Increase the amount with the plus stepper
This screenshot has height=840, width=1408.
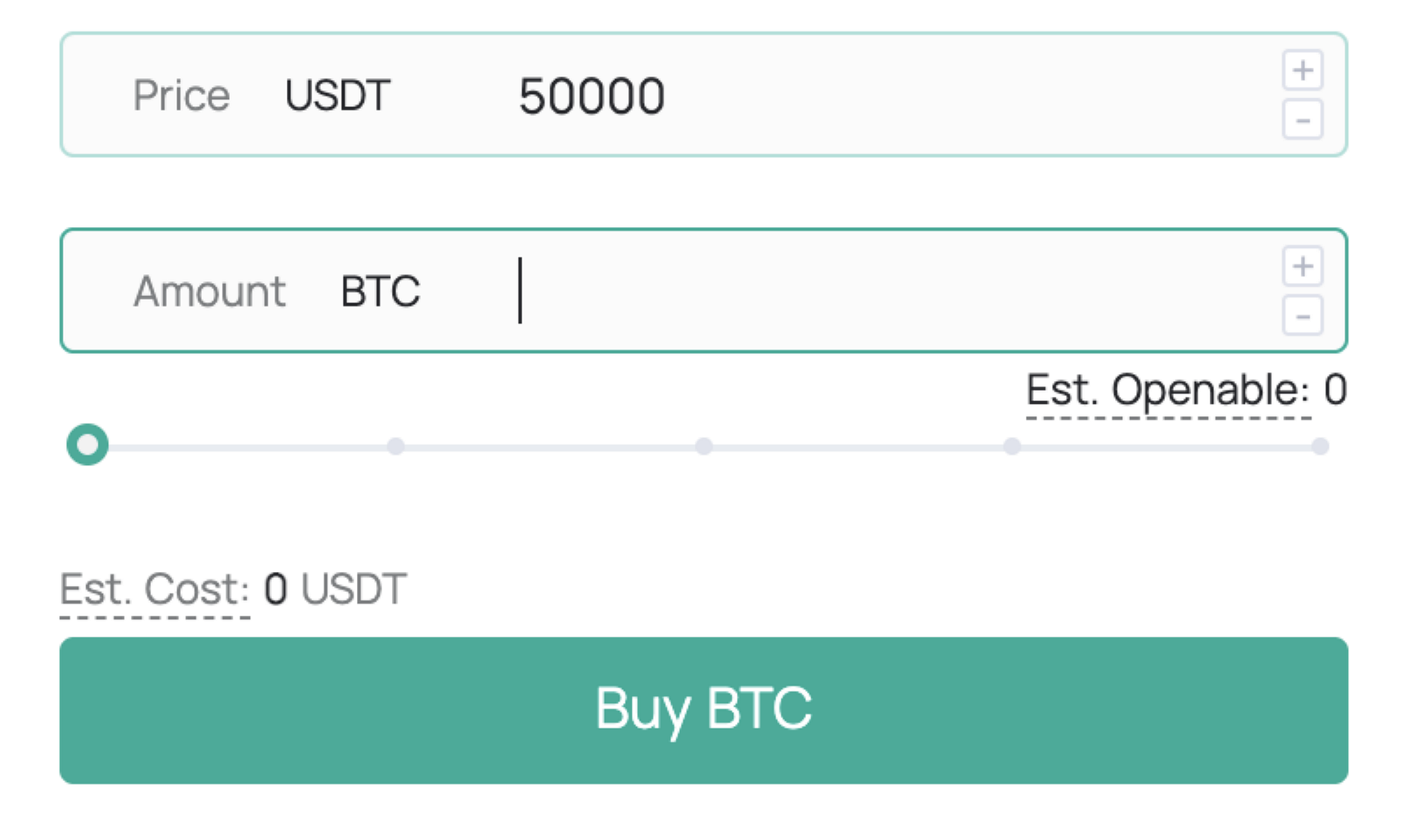[x=1302, y=267]
